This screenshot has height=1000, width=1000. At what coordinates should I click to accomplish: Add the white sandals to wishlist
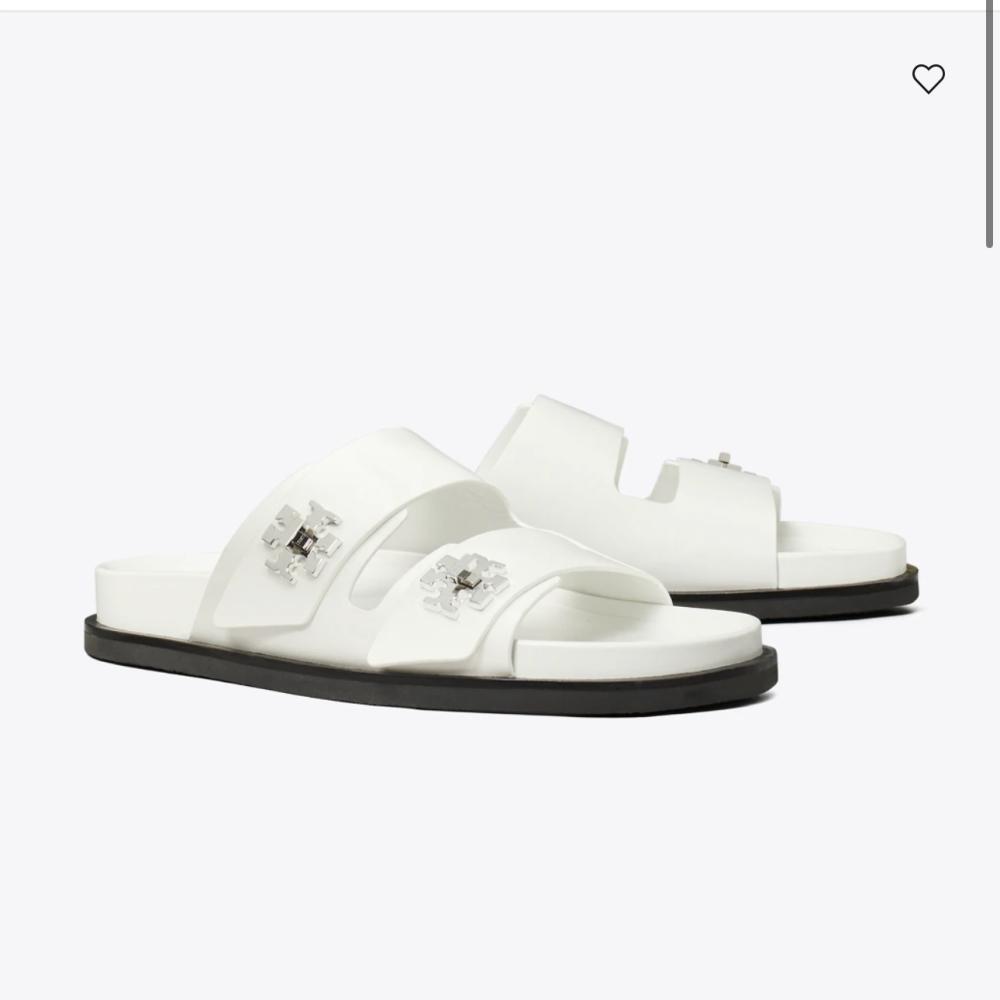pyautogui.click(x=928, y=79)
